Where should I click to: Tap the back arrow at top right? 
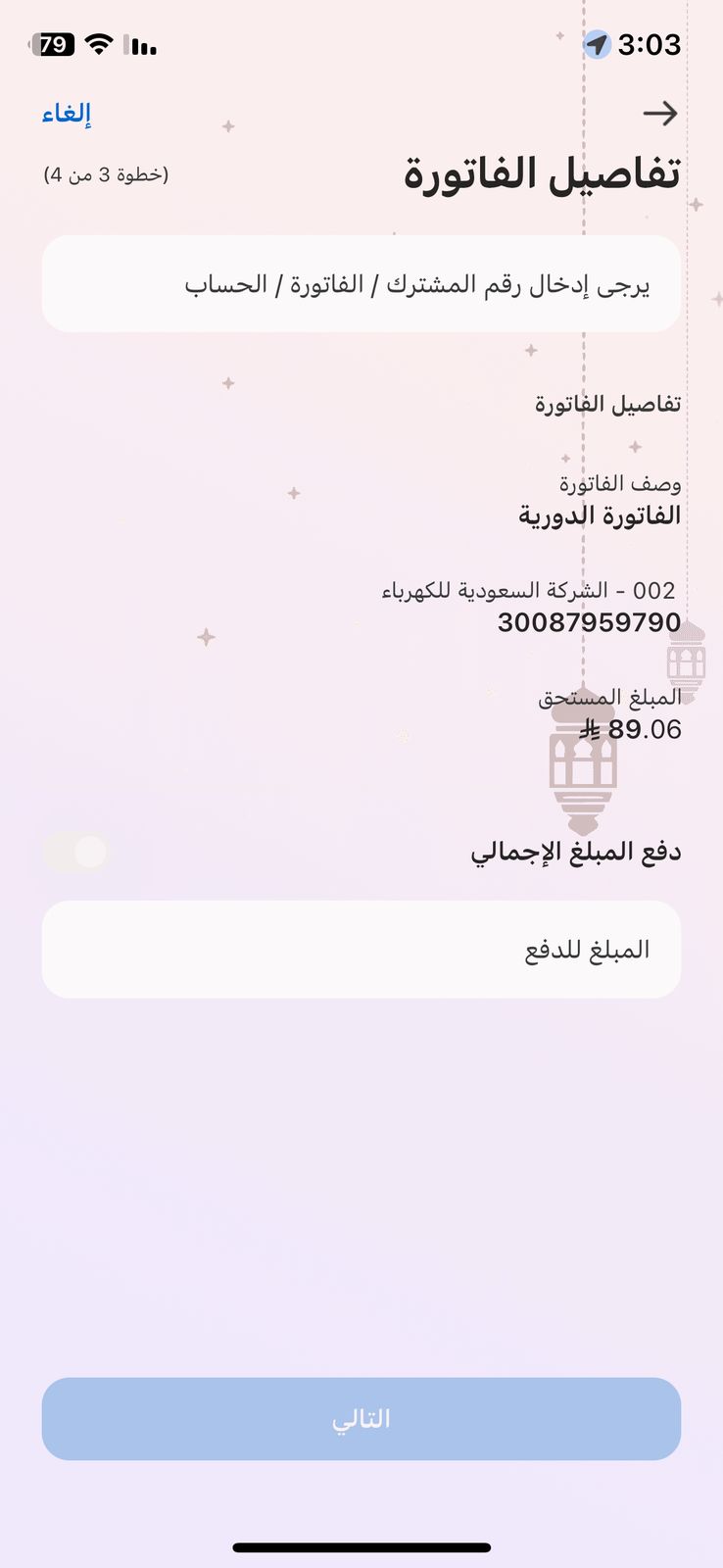(659, 114)
